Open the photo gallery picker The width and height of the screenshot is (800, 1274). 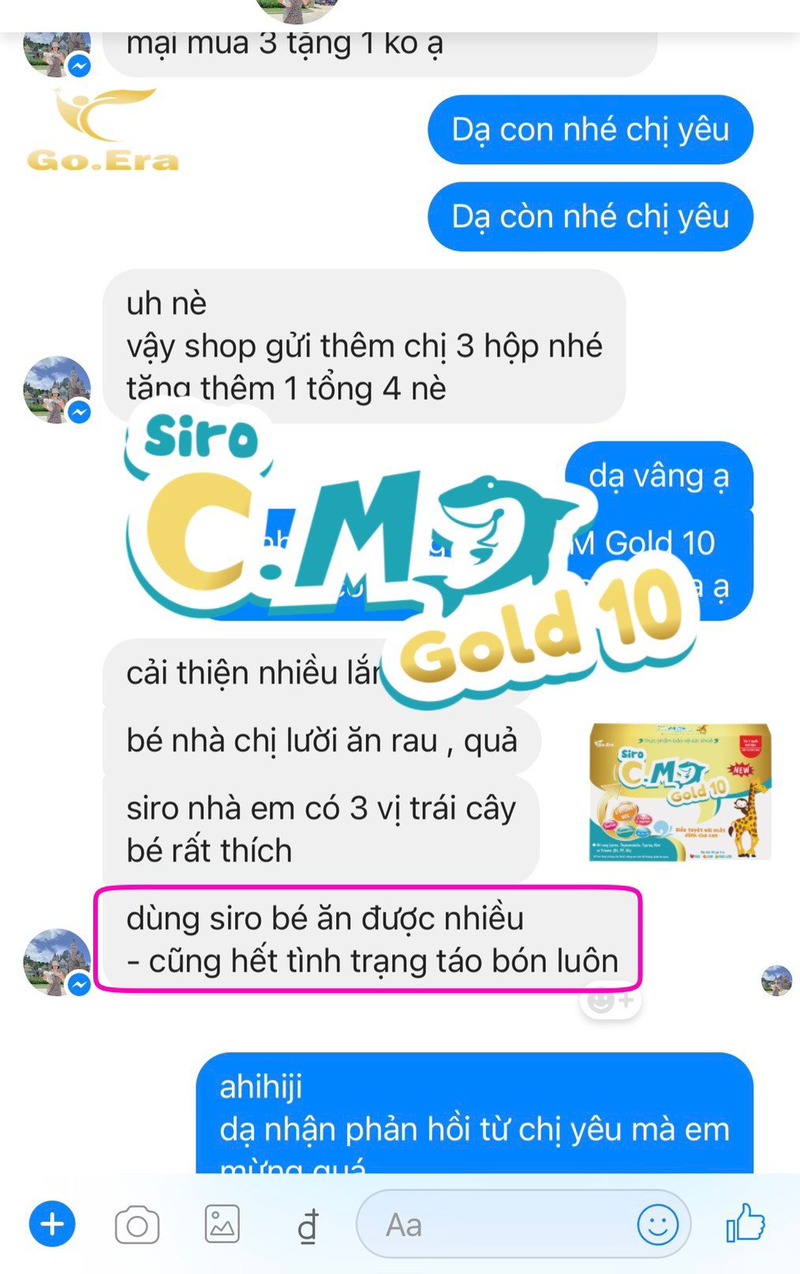[222, 1224]
